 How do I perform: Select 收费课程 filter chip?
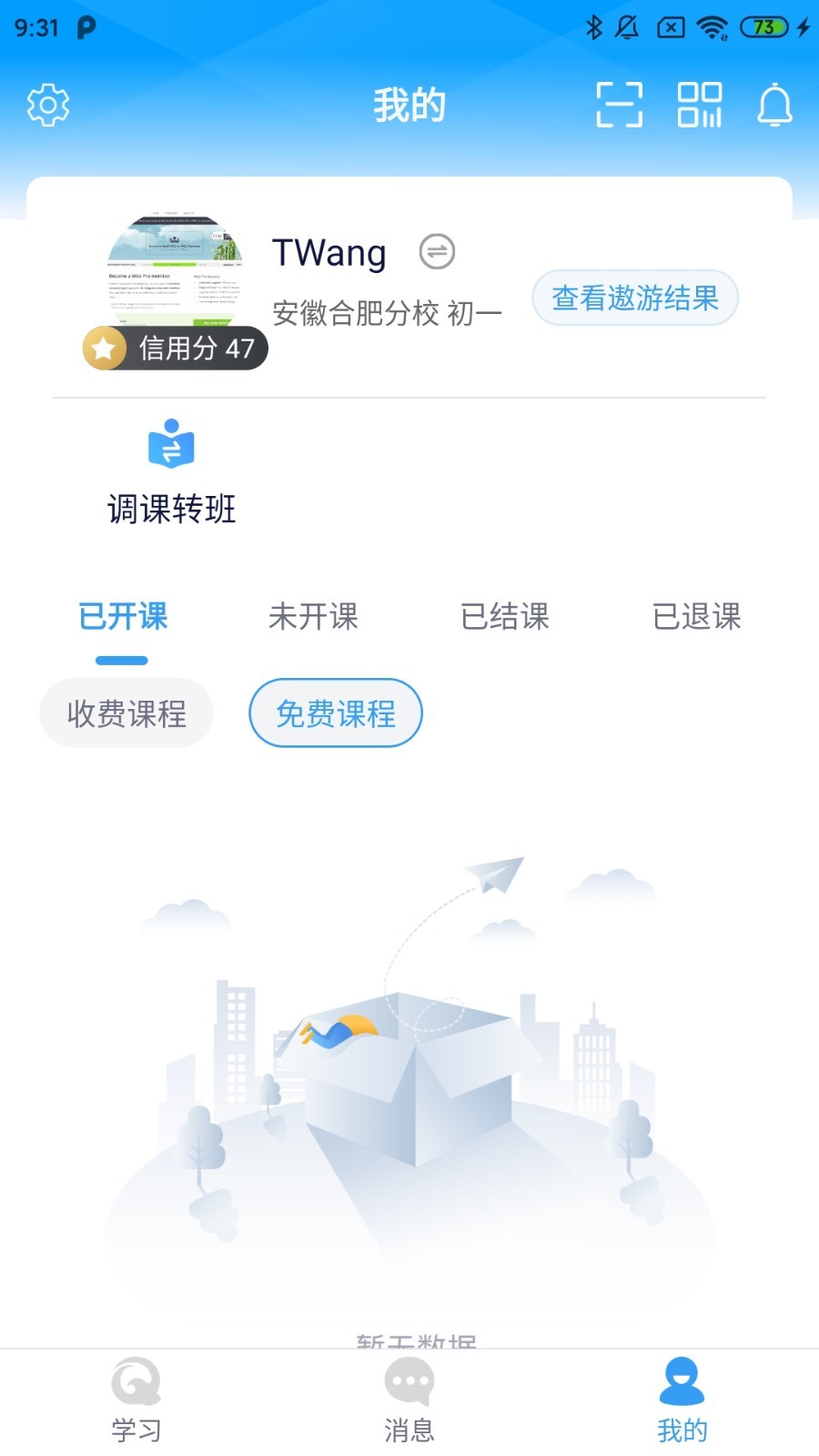126,713
